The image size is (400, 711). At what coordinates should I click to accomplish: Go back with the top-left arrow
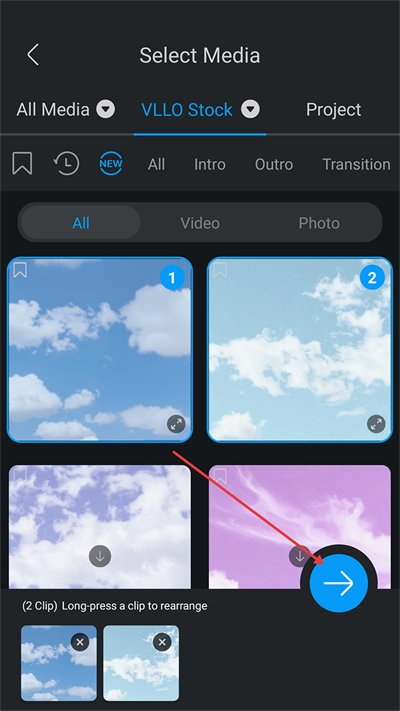[x=33, y=55]
